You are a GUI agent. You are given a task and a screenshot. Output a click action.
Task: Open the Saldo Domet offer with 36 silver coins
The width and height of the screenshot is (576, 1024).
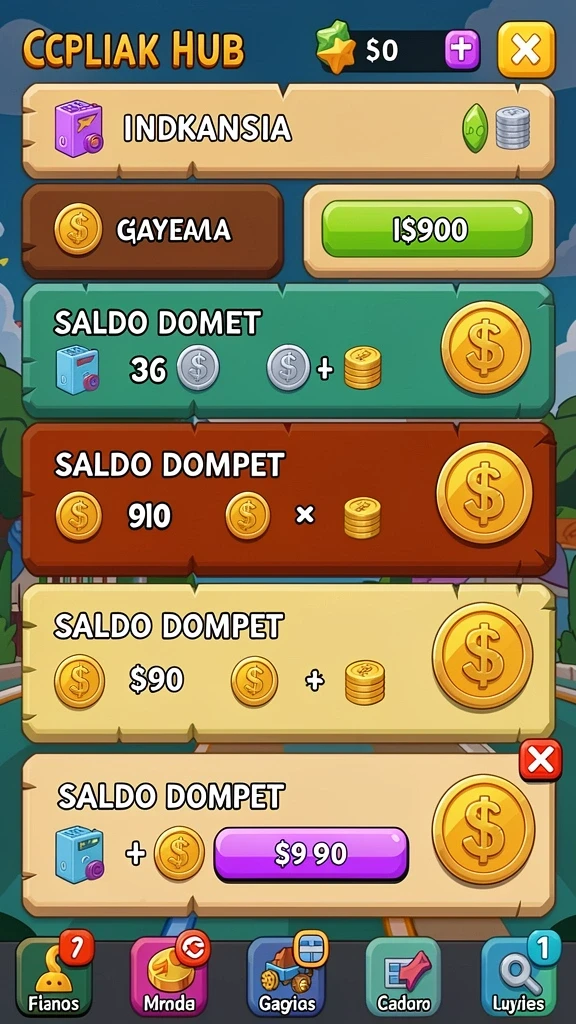click(288, 351)
